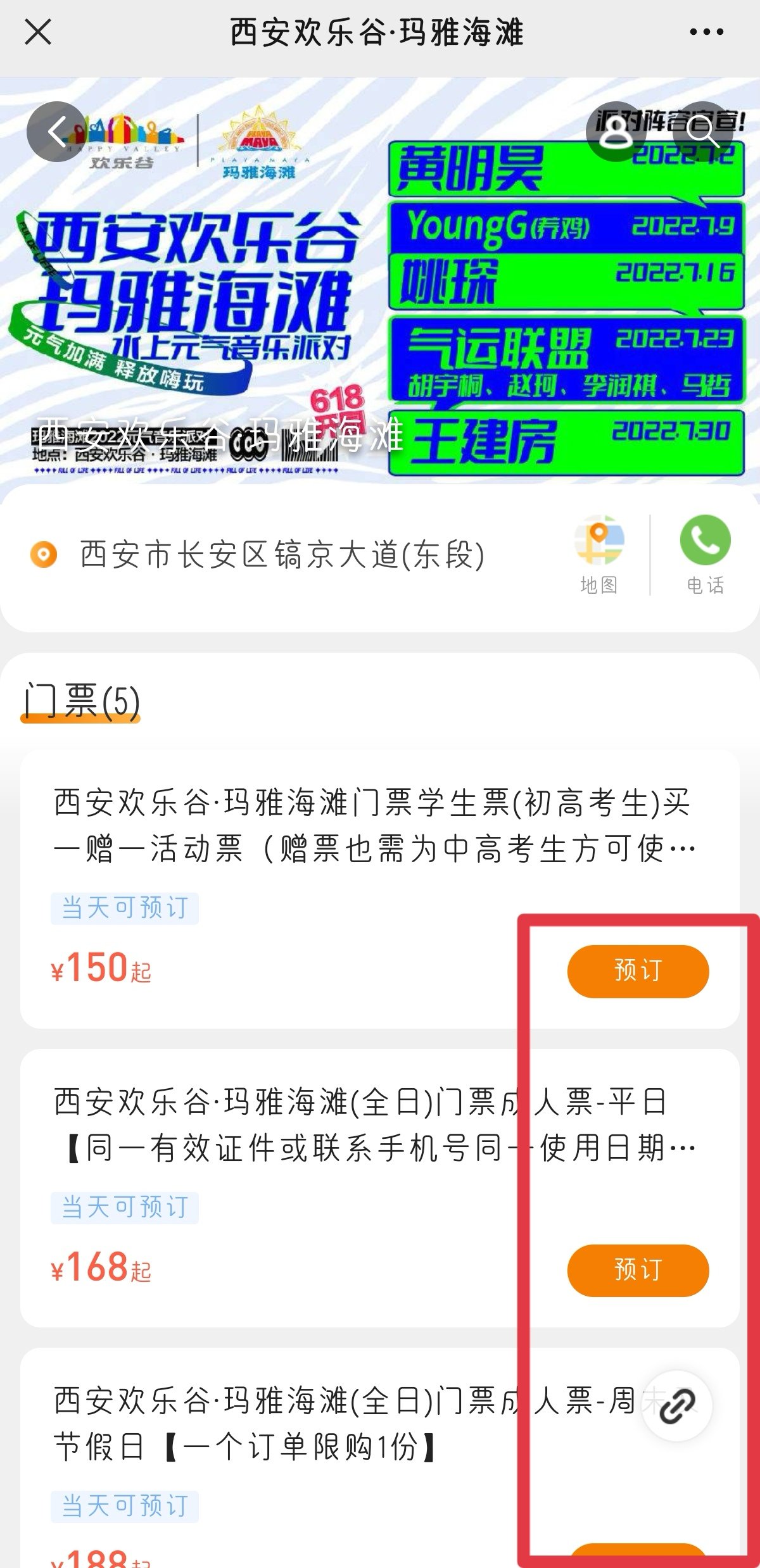The image size is (760, 1568).
Task: Open 成人票-周末节假日 ticket details
Action: tap(342, 1424)
